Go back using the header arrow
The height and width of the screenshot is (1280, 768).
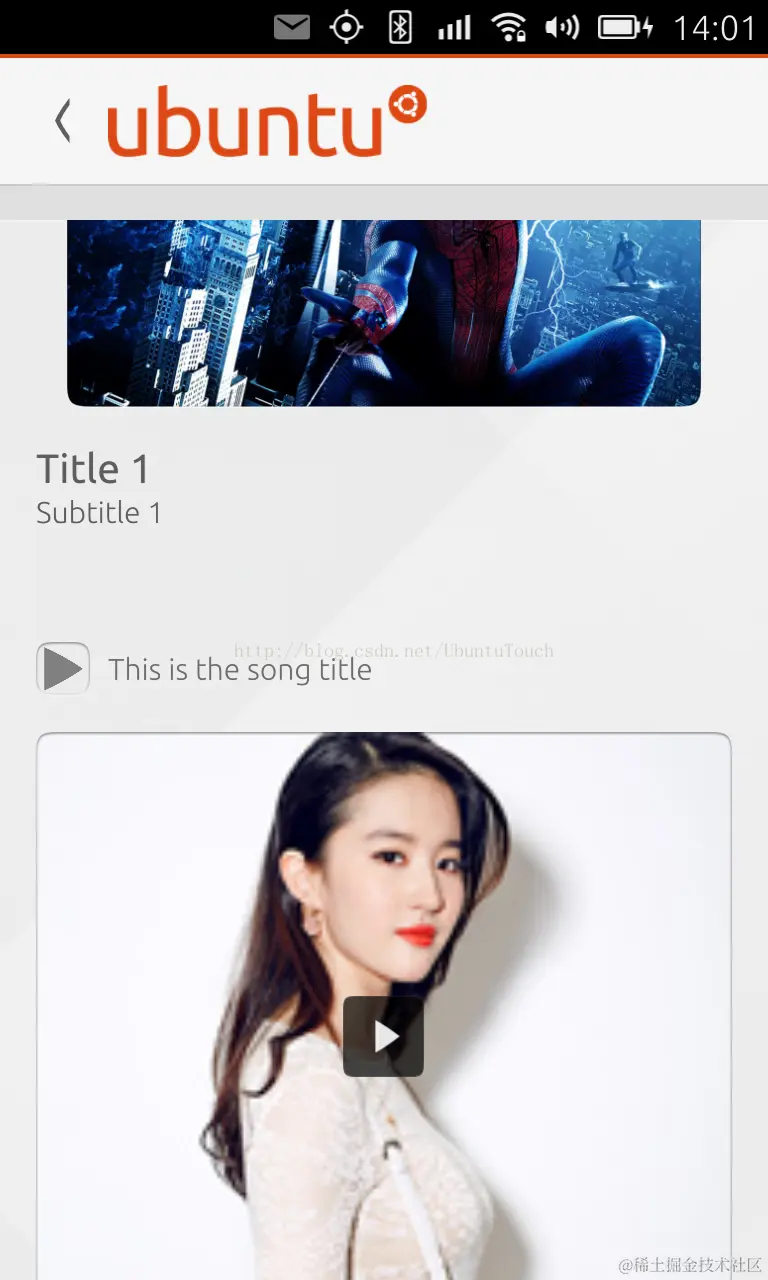63,121
